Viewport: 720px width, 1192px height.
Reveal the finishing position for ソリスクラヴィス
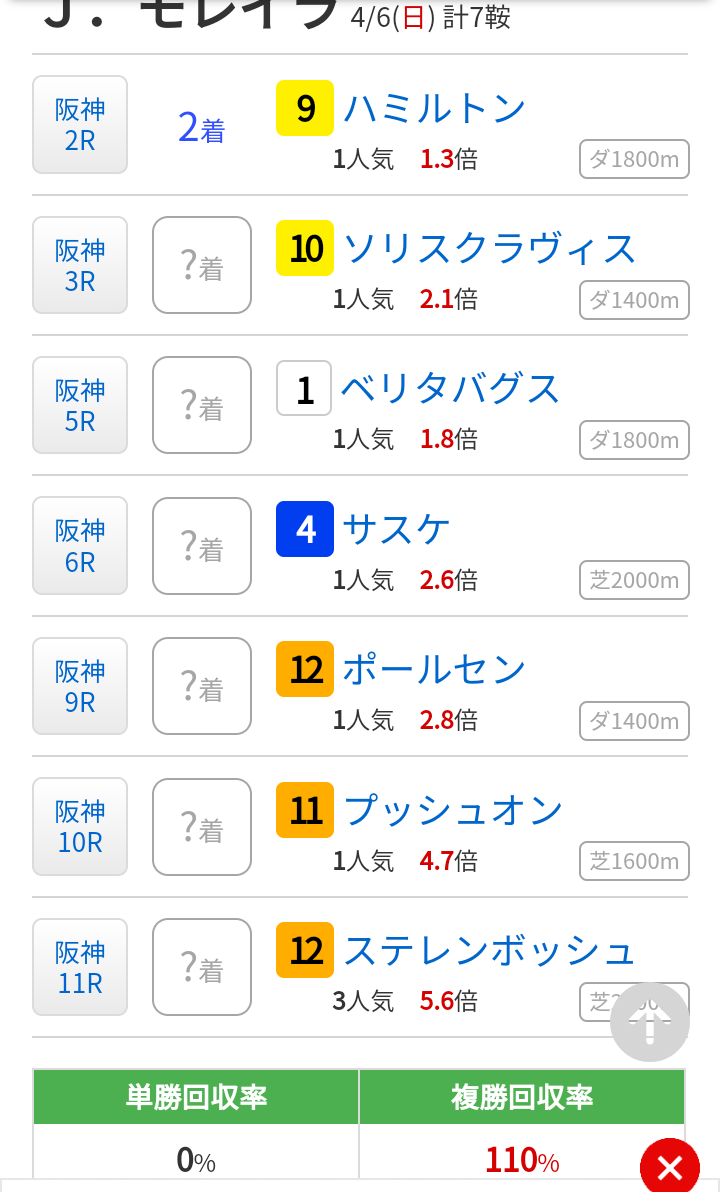tap(202, 265)
